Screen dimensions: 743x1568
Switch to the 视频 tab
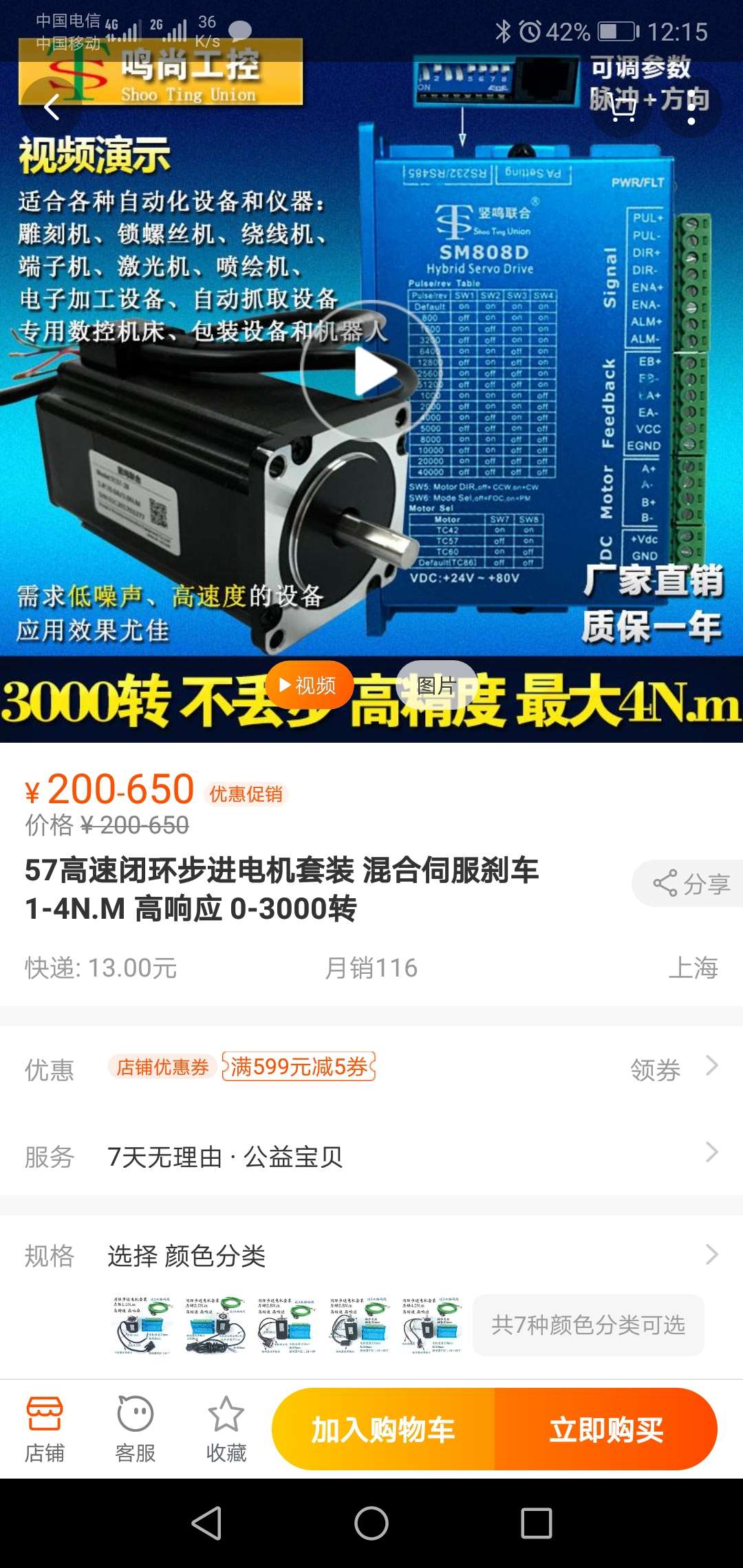pos(309,685)
